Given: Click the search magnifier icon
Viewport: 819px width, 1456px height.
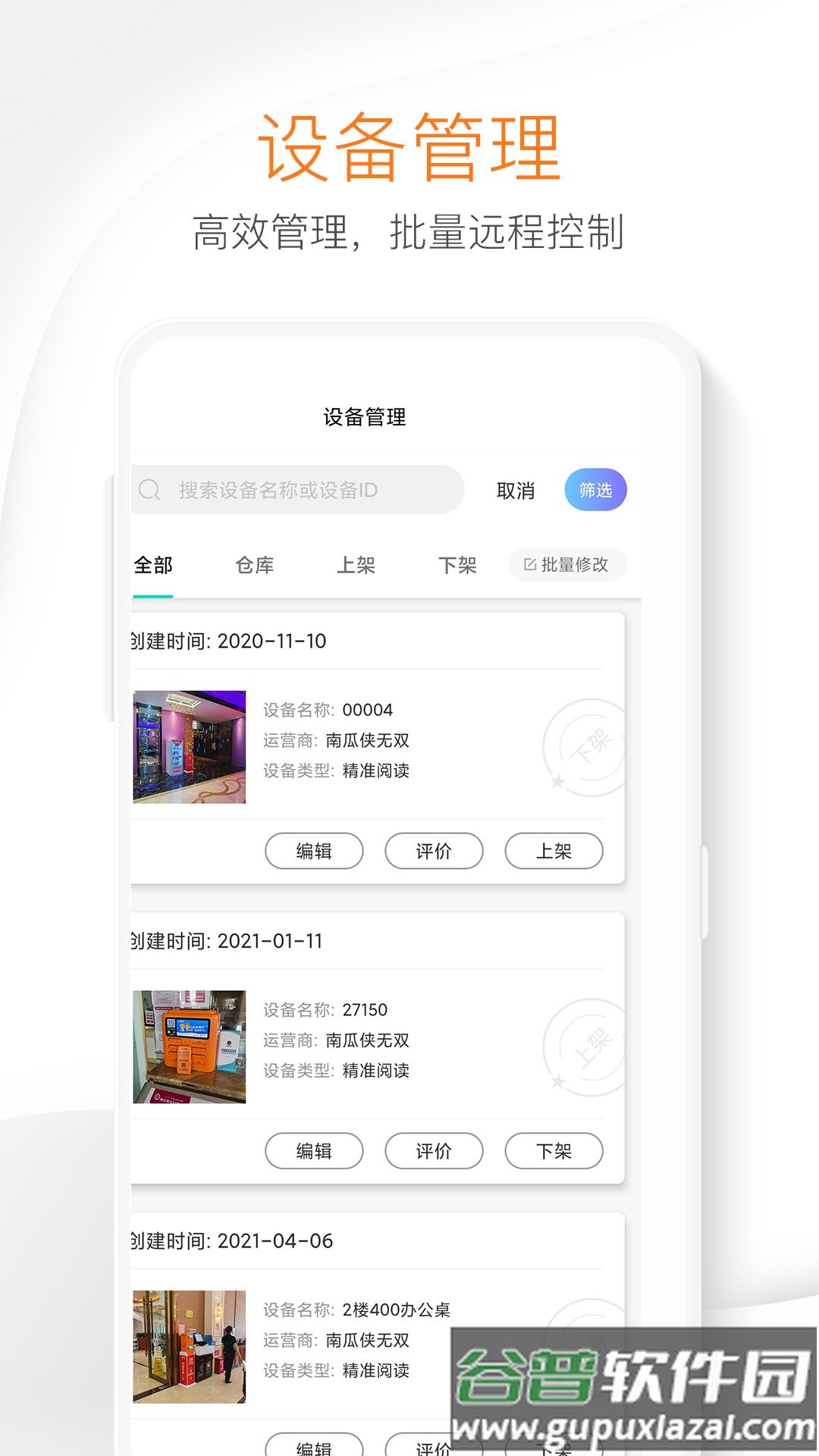Looking at the screenshot, I should [x=149, y=489].
